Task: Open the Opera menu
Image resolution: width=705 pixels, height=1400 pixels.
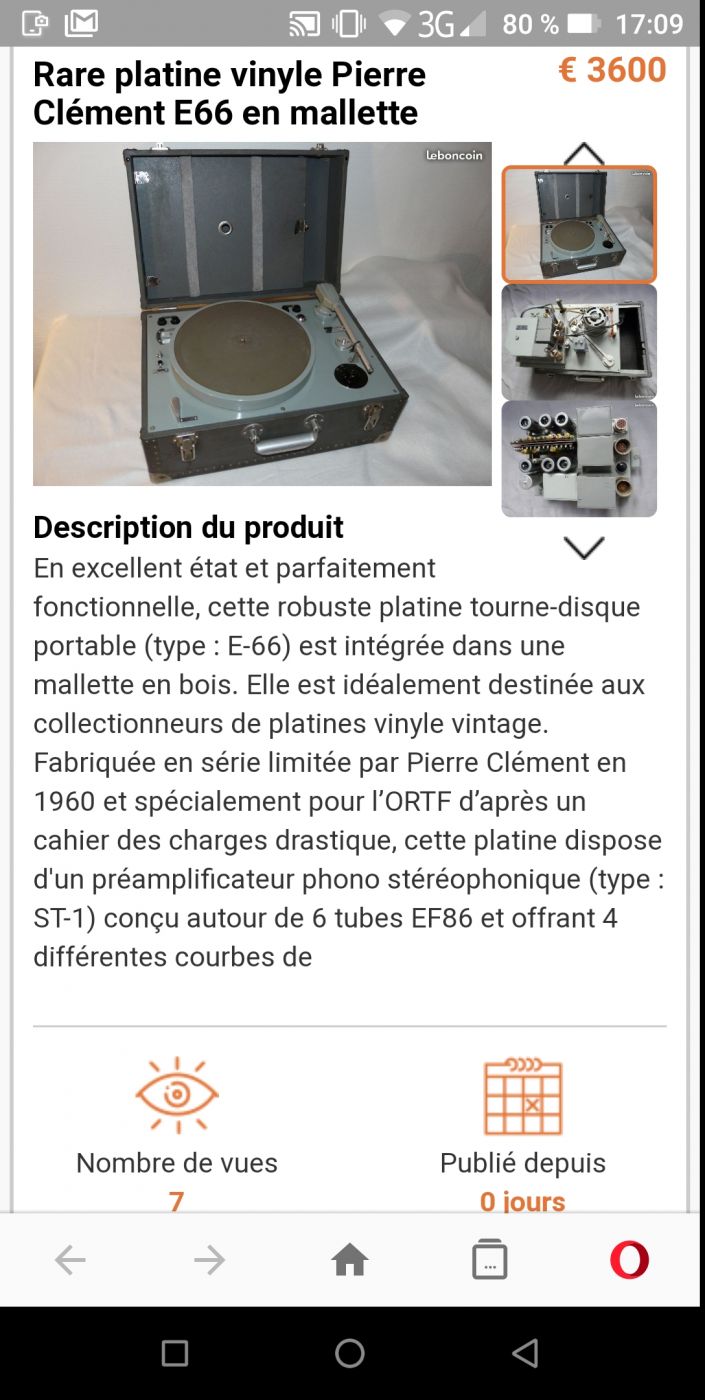Action: click(629, 1260)
